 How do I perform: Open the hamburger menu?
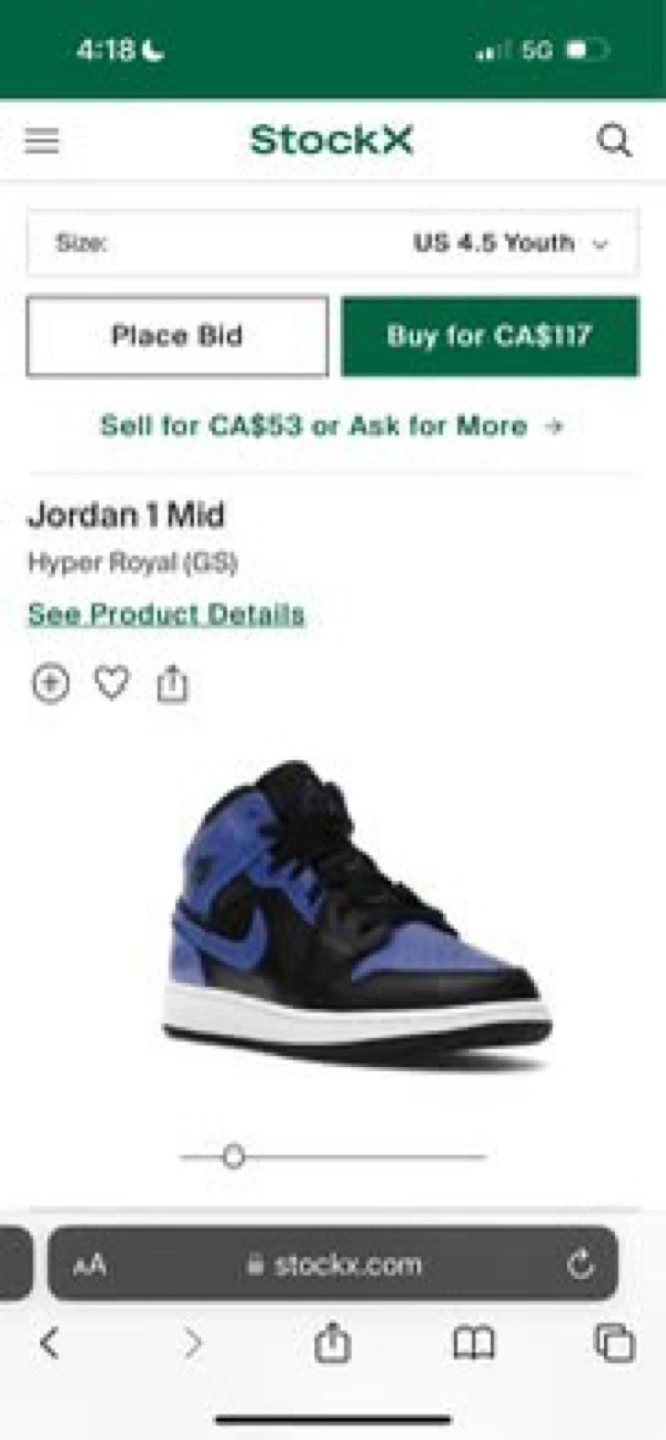42,141
